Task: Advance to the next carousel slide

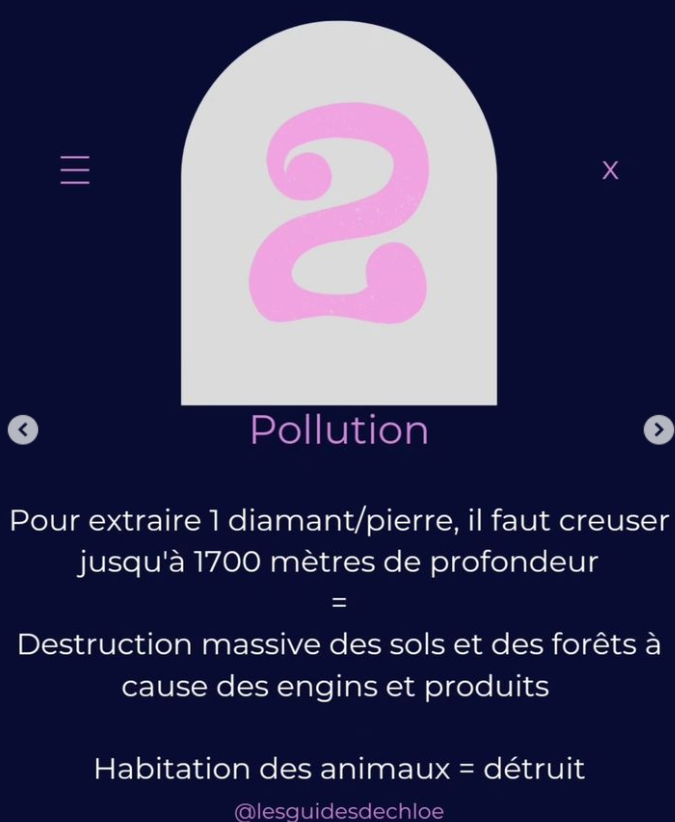Action: click(658, 429)
